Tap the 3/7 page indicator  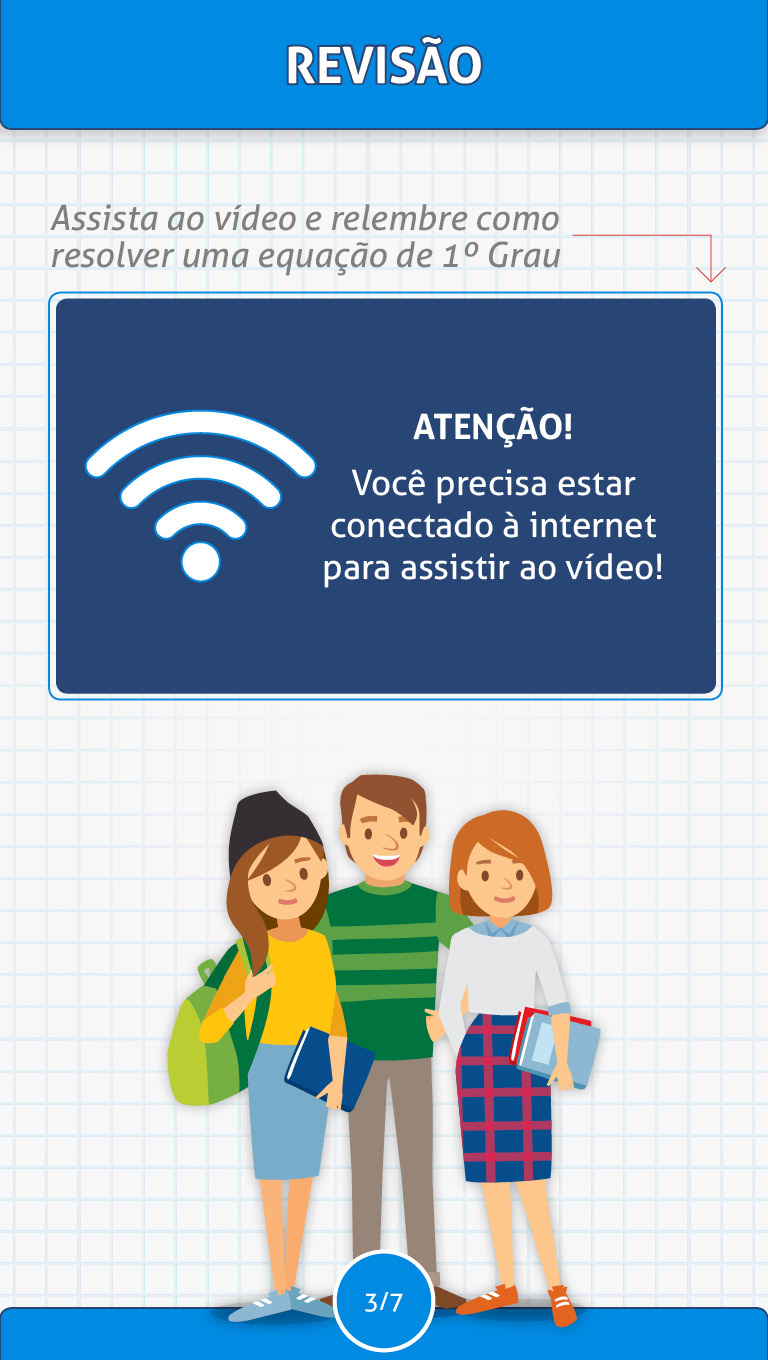tap(384, 1302)
